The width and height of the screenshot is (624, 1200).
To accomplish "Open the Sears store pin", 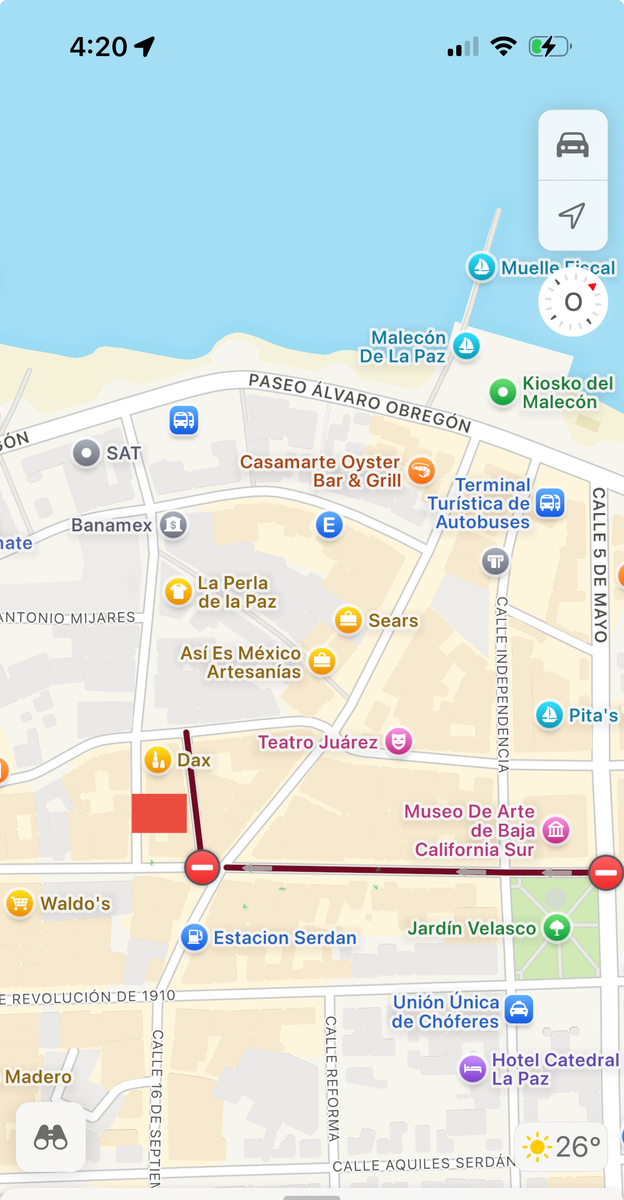I will (x=348, y=621).
